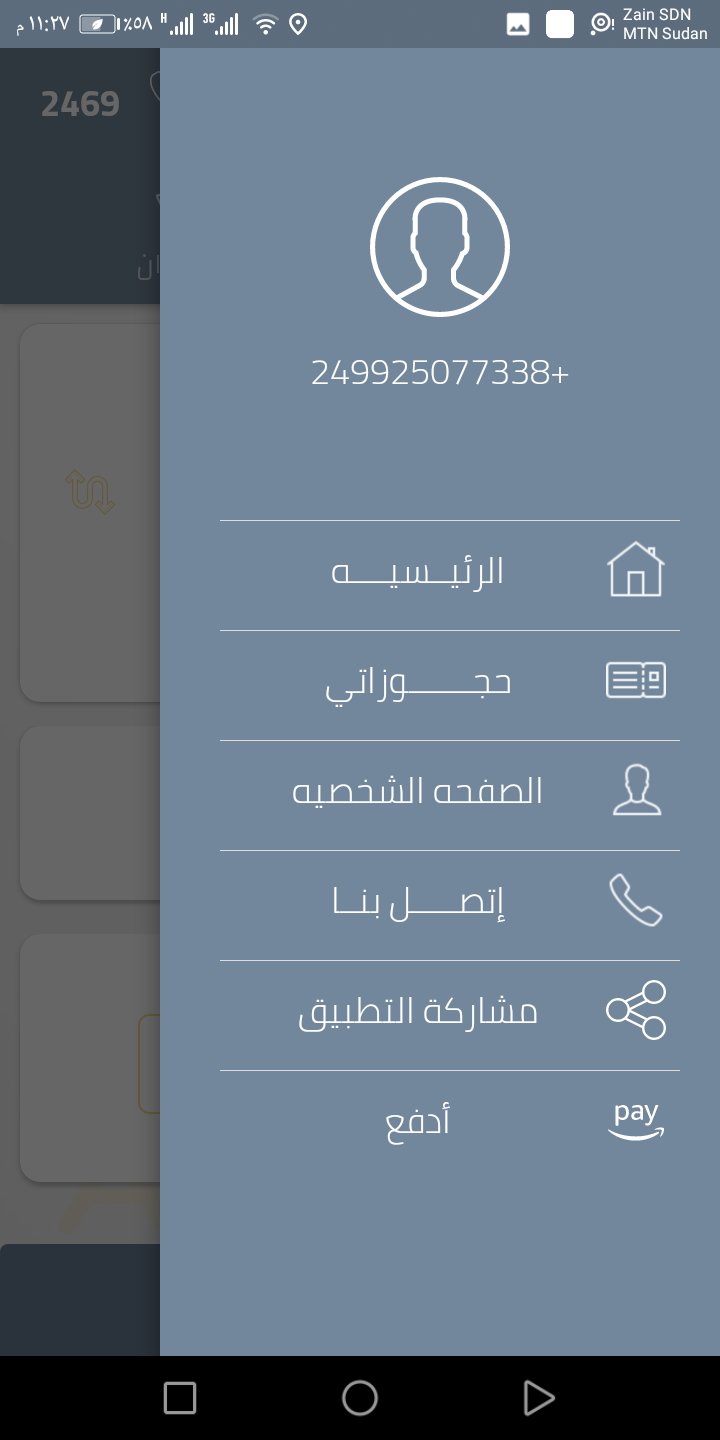
Task: Open حجوزاتي bookings from the drawer
Action: [x=450, y=685]
